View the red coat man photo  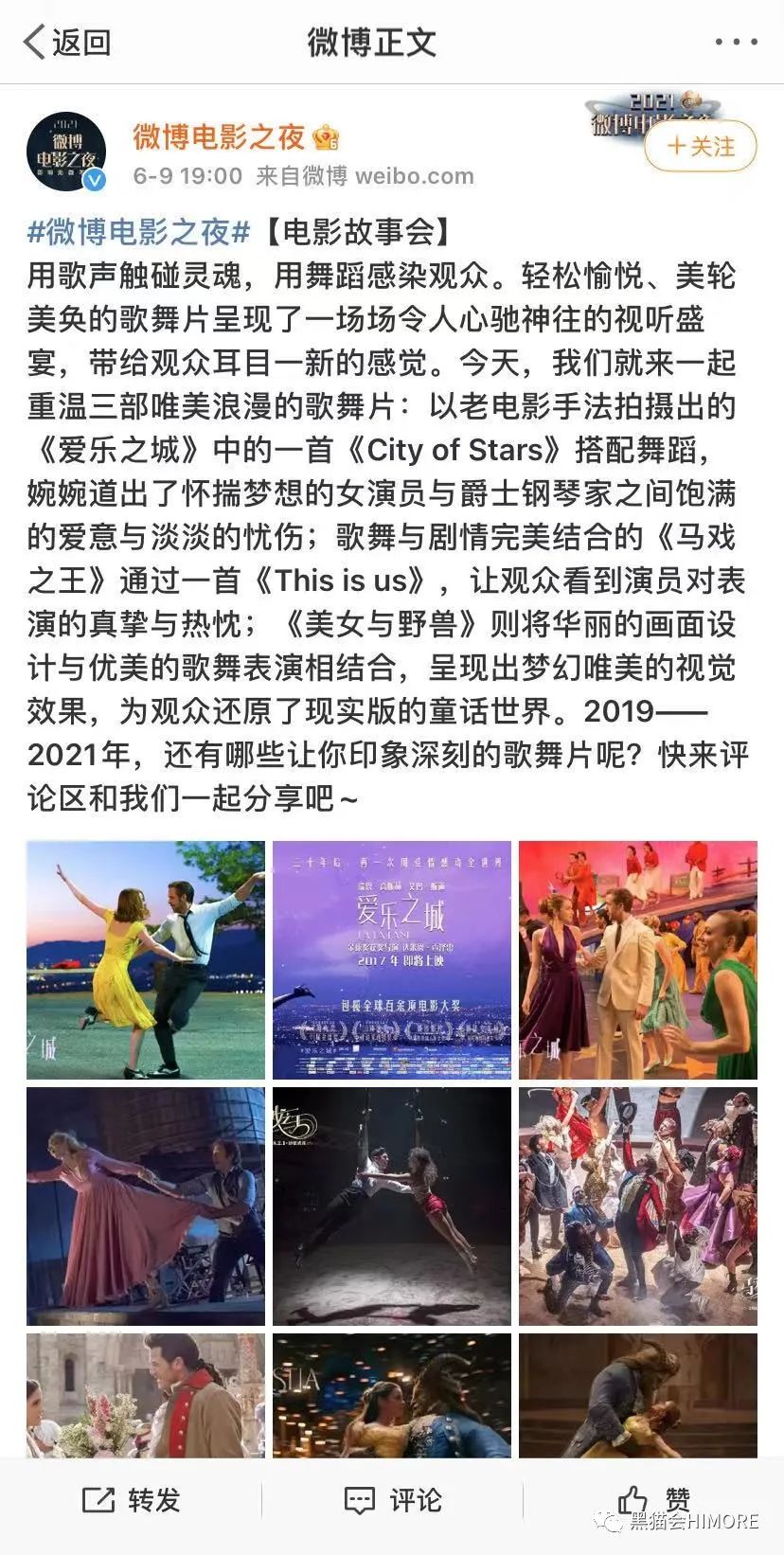pos(146,1395)
